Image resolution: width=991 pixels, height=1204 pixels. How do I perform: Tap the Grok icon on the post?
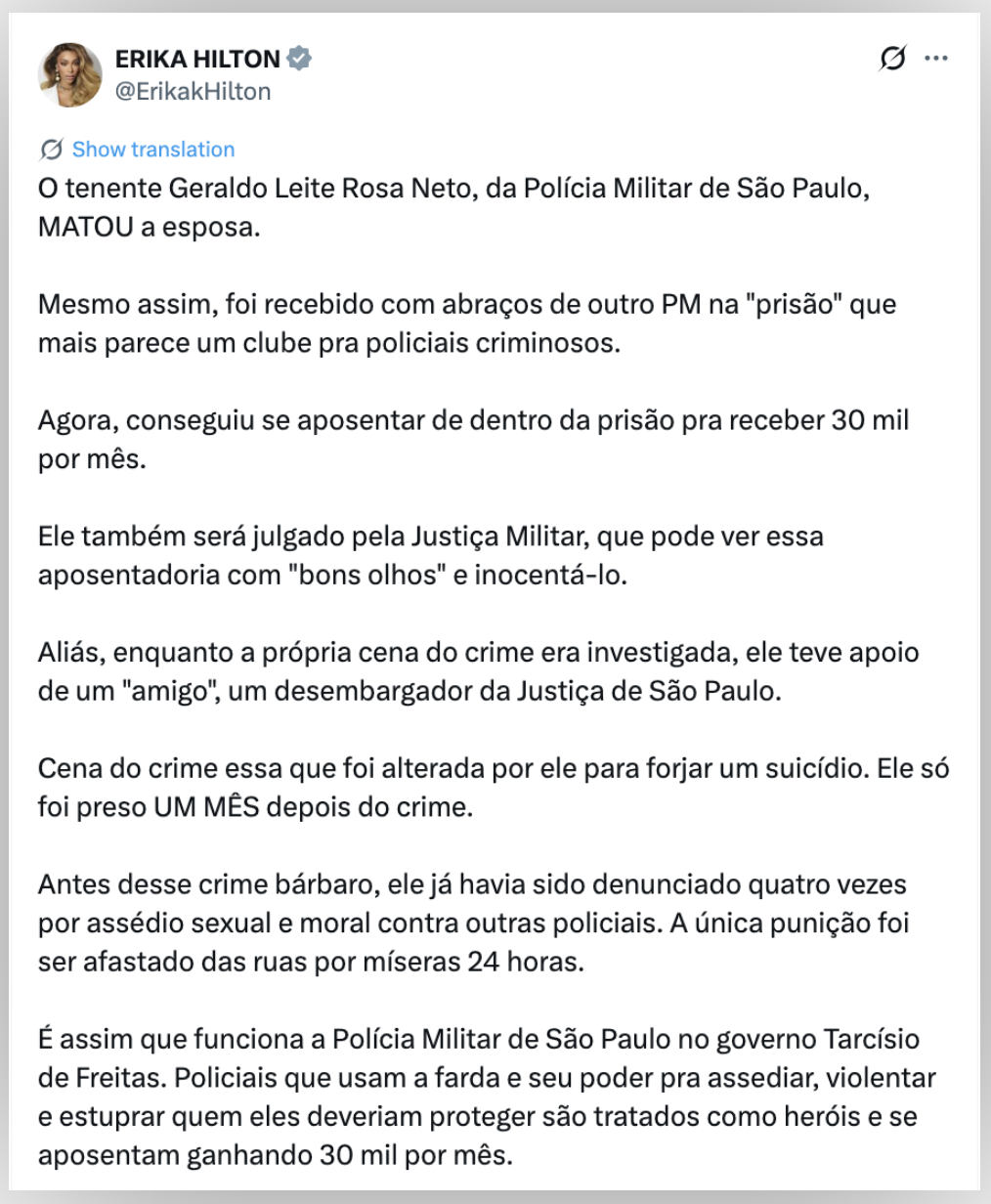[x=892, y=59]
